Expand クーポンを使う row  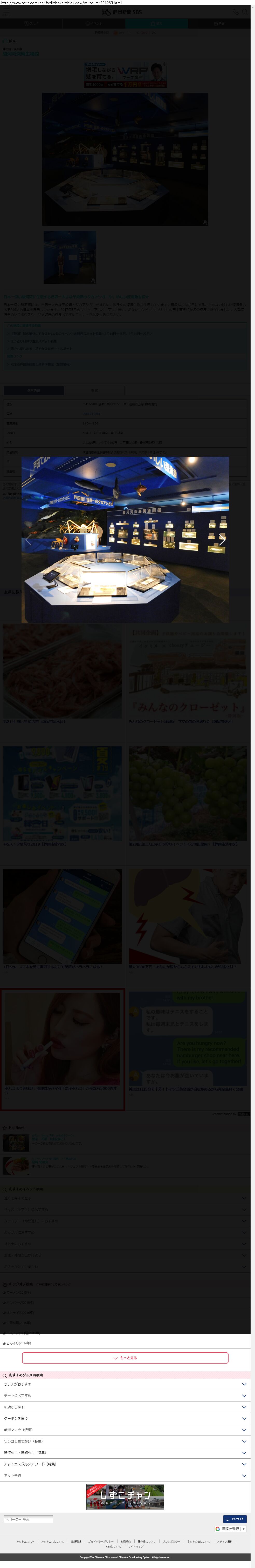[125, 1419]
